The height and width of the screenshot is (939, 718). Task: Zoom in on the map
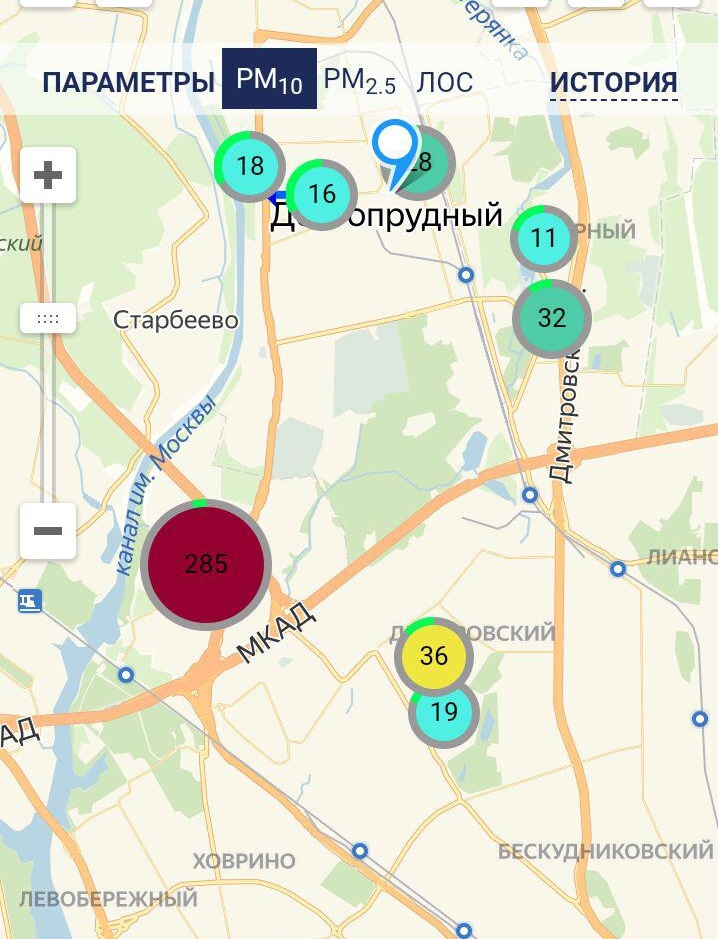[x=47, y=176]
